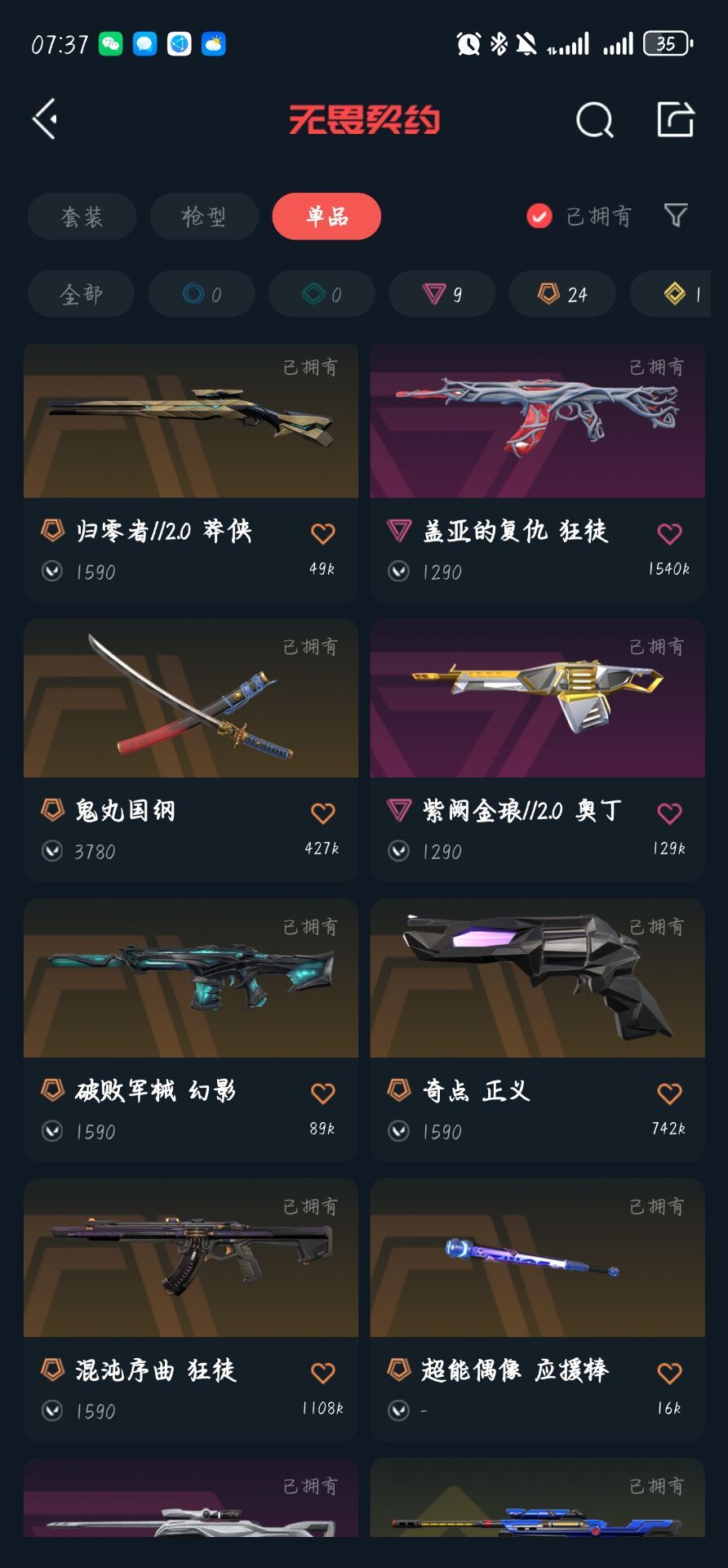Switch to the 套装 tab
The height and width of the screenshot is (1568, 728).
[82, 216]
